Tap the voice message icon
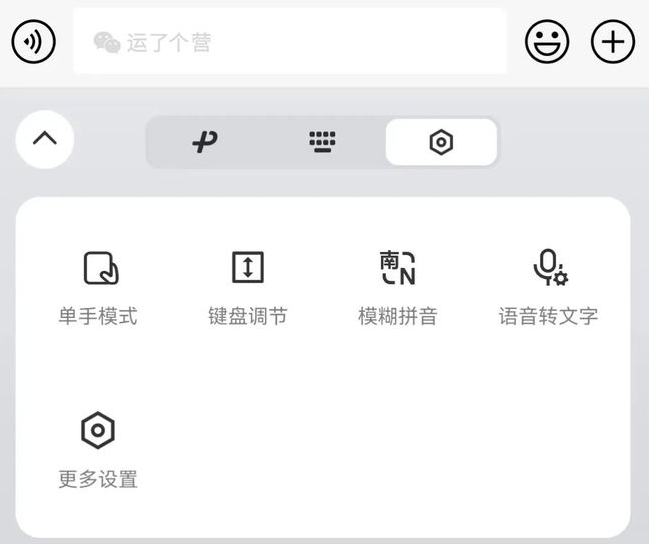Viewport: 649px width, 544px height. tap(33, 42)
